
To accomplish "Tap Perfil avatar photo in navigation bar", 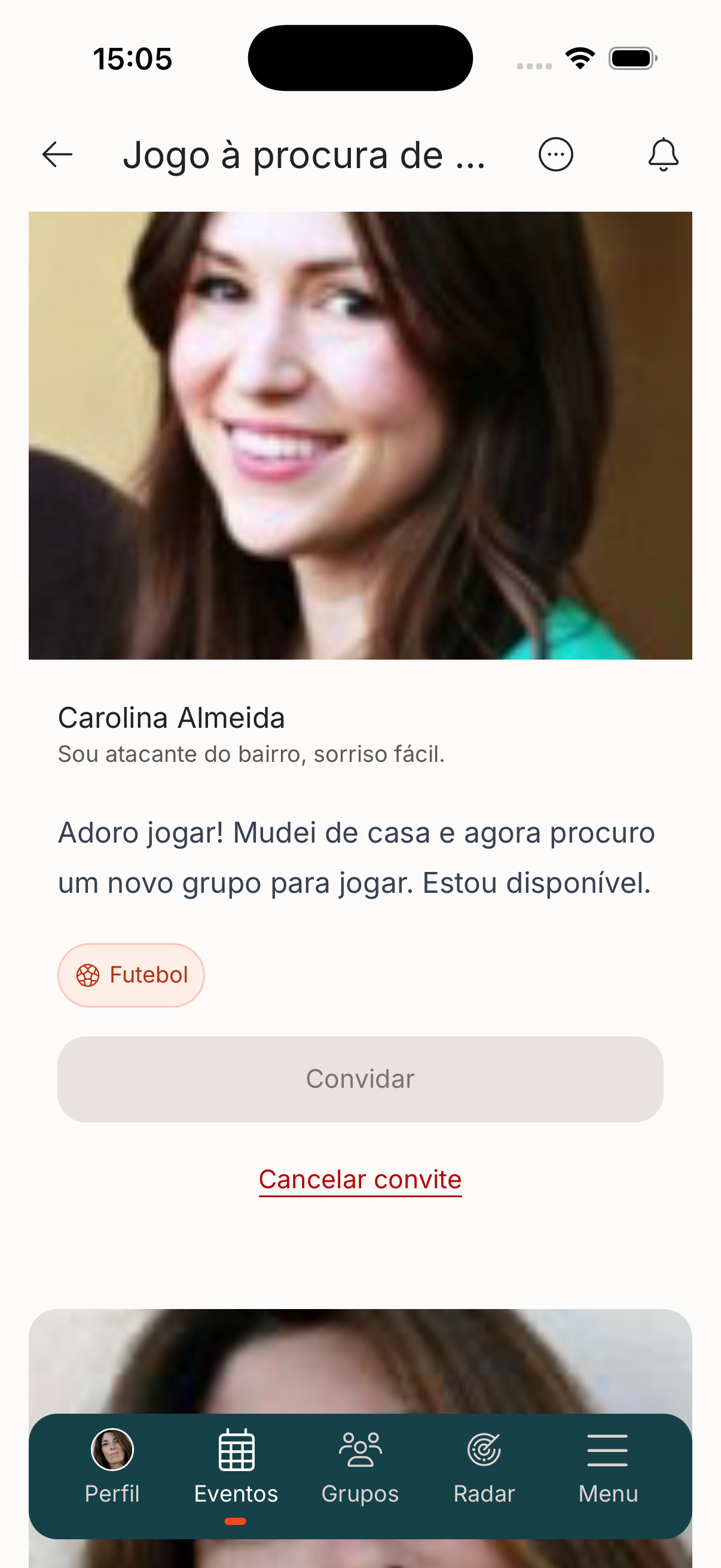I will [112, 1451].
